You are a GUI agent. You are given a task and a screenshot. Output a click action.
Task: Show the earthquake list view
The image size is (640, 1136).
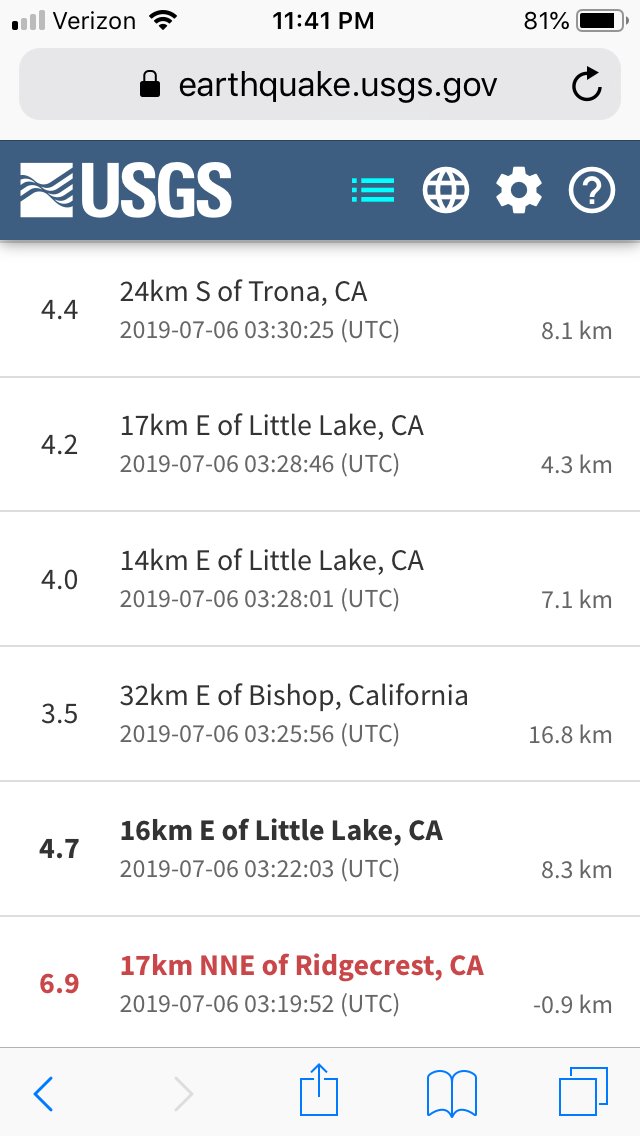tap(373, 190)
